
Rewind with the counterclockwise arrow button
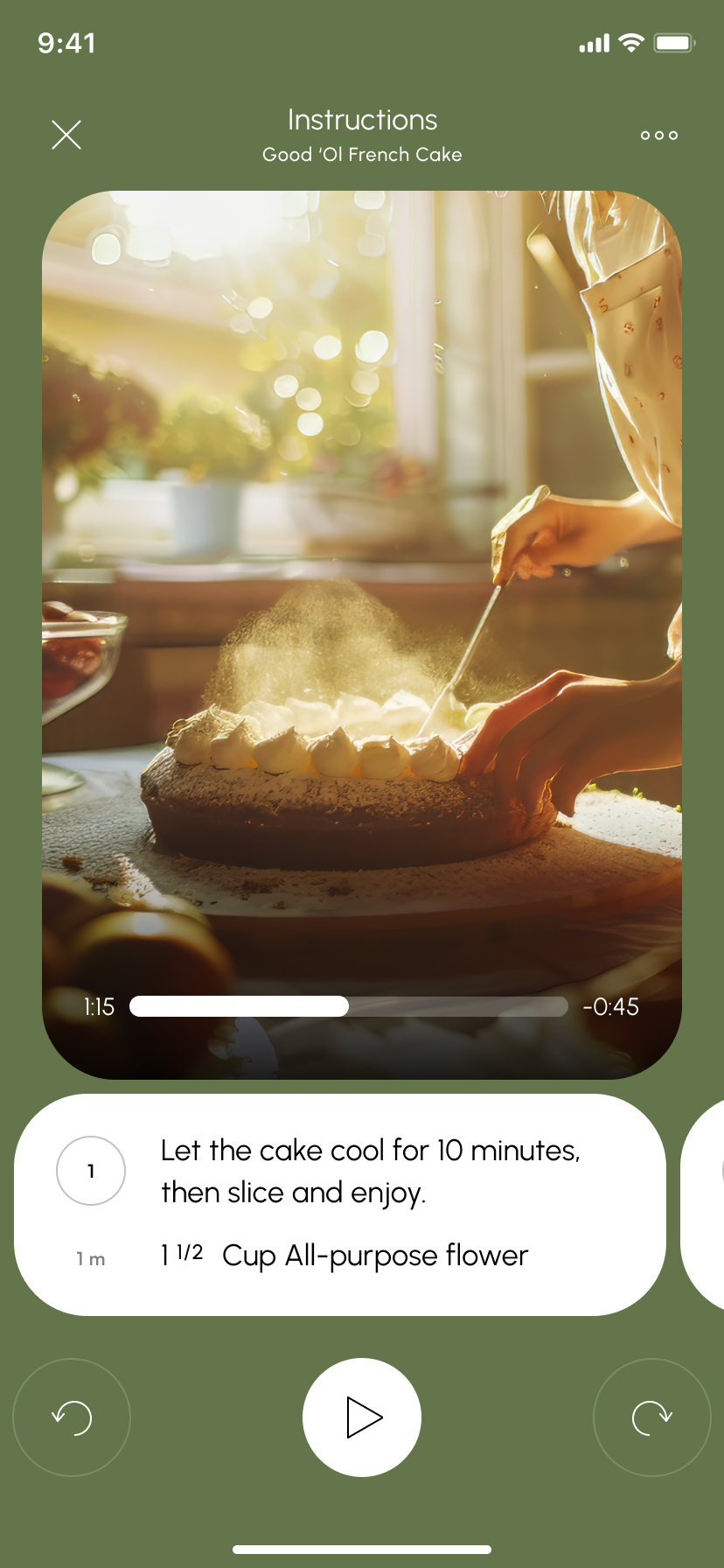click(x=72, y=1417)
